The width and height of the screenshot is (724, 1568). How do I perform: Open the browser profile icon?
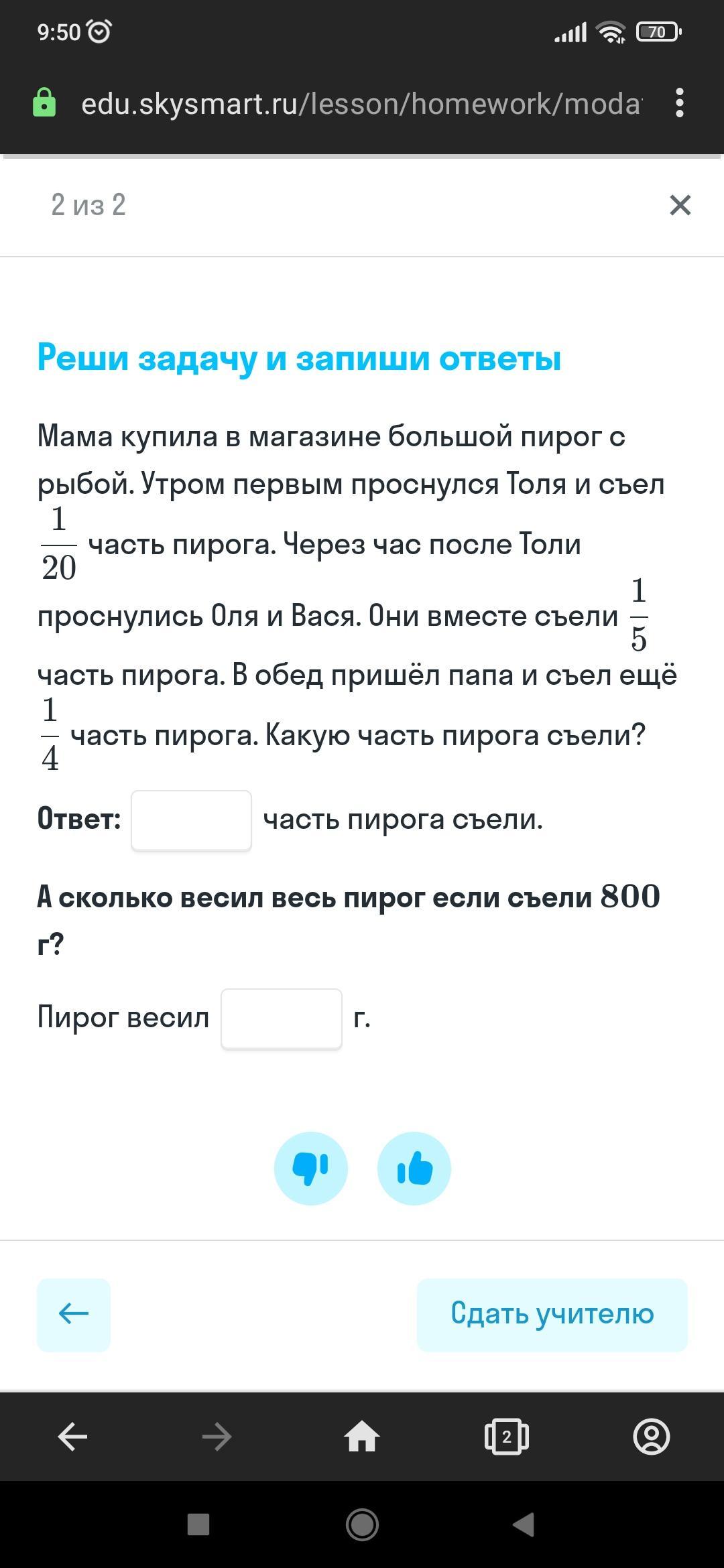pyautogui.click(x=651, y=1437)
